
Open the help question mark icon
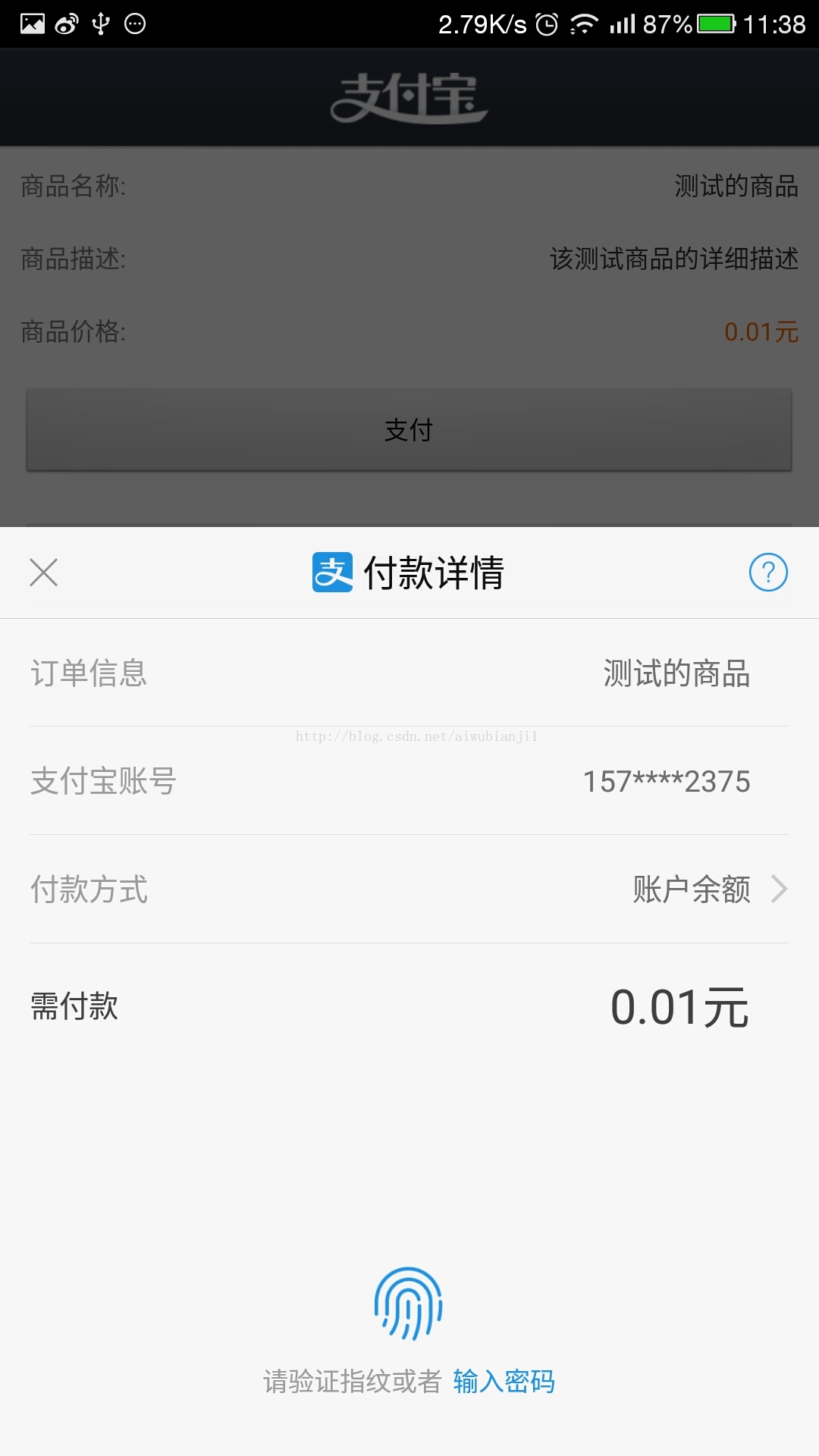pyautogui.click(x=768, y=573)
